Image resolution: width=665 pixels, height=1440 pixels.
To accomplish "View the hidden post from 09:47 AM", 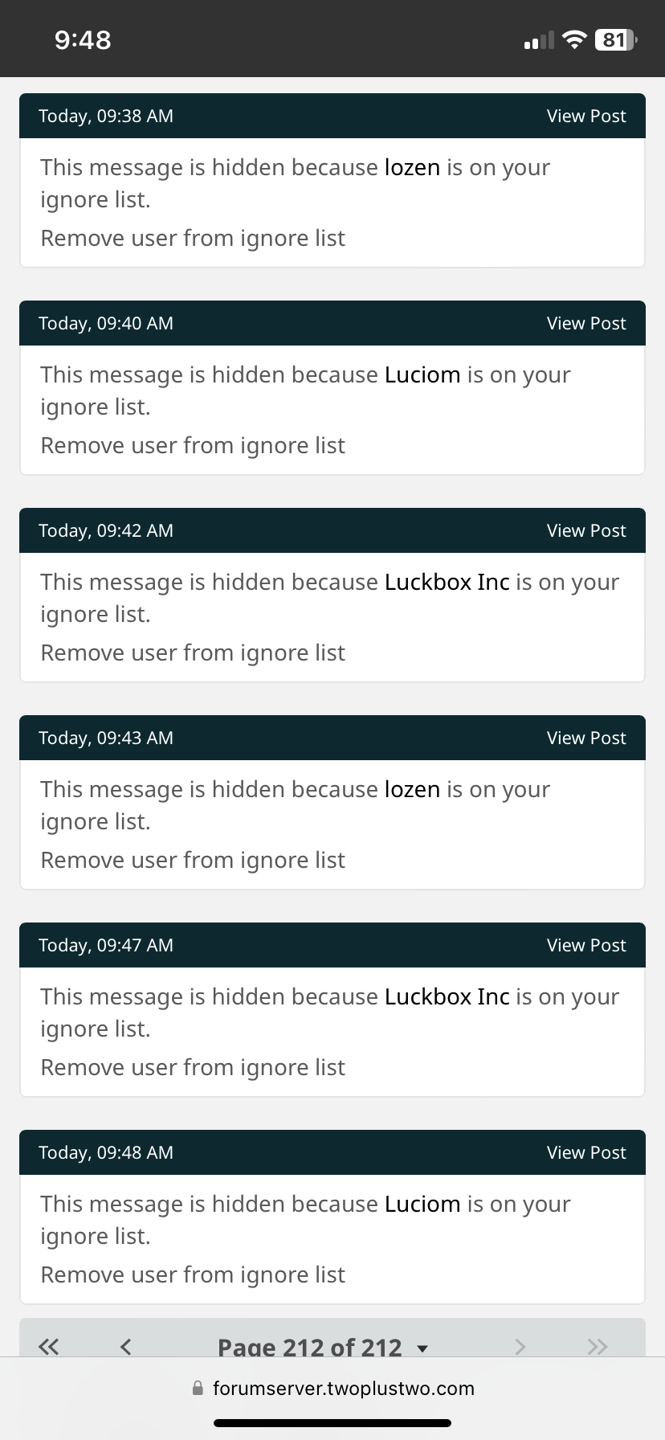I will [586, 945].
